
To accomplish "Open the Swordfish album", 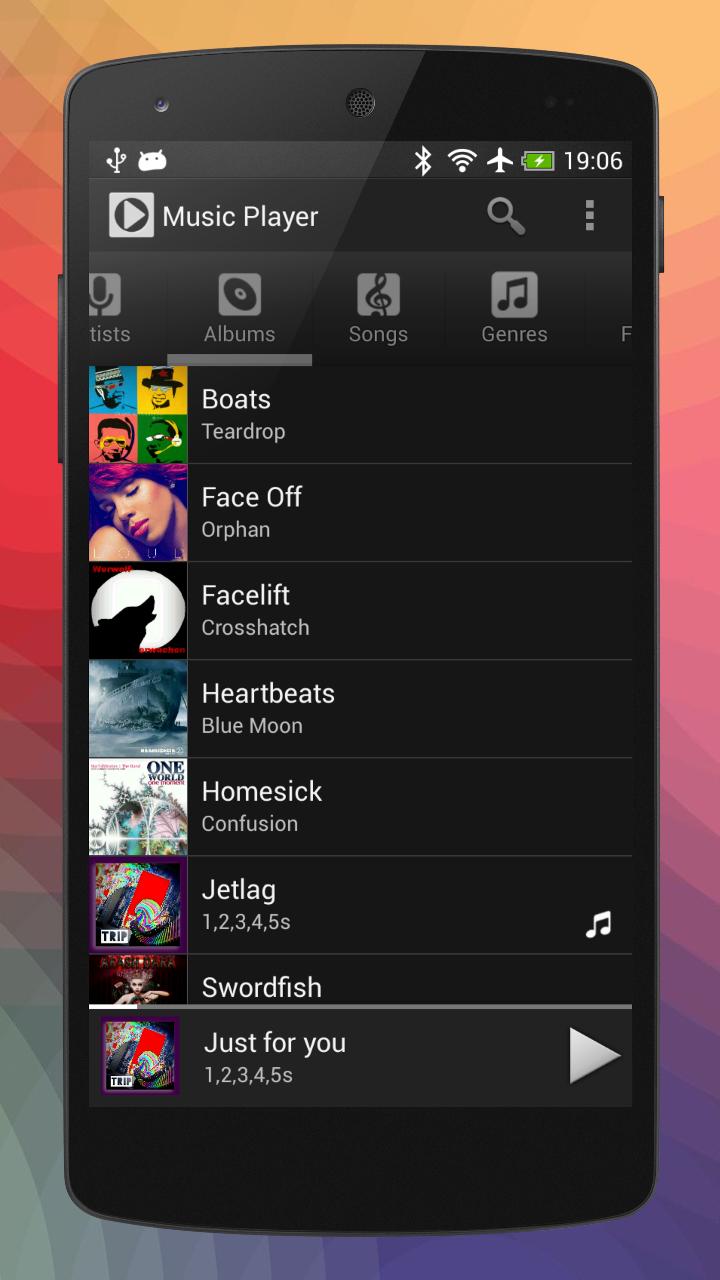I will pos(360,979).
